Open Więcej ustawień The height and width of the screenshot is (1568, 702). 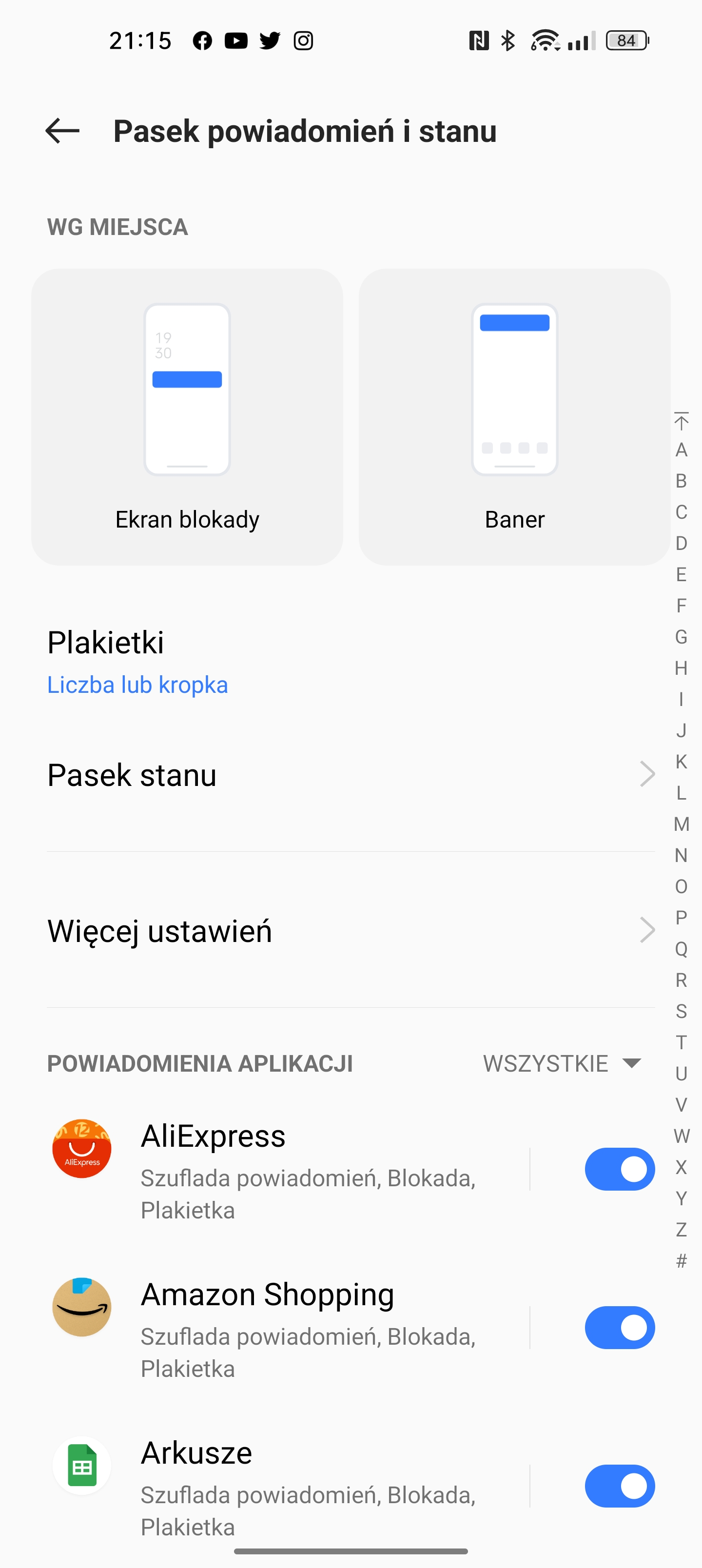pyautogui.click(x=351, y=930)
